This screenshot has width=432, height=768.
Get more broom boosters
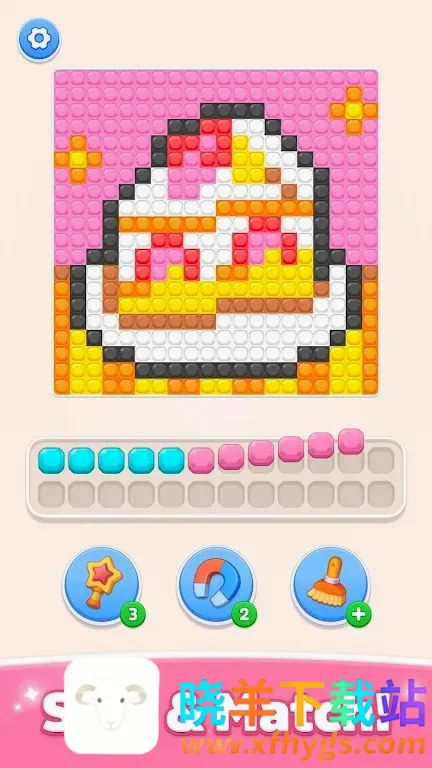359,615
